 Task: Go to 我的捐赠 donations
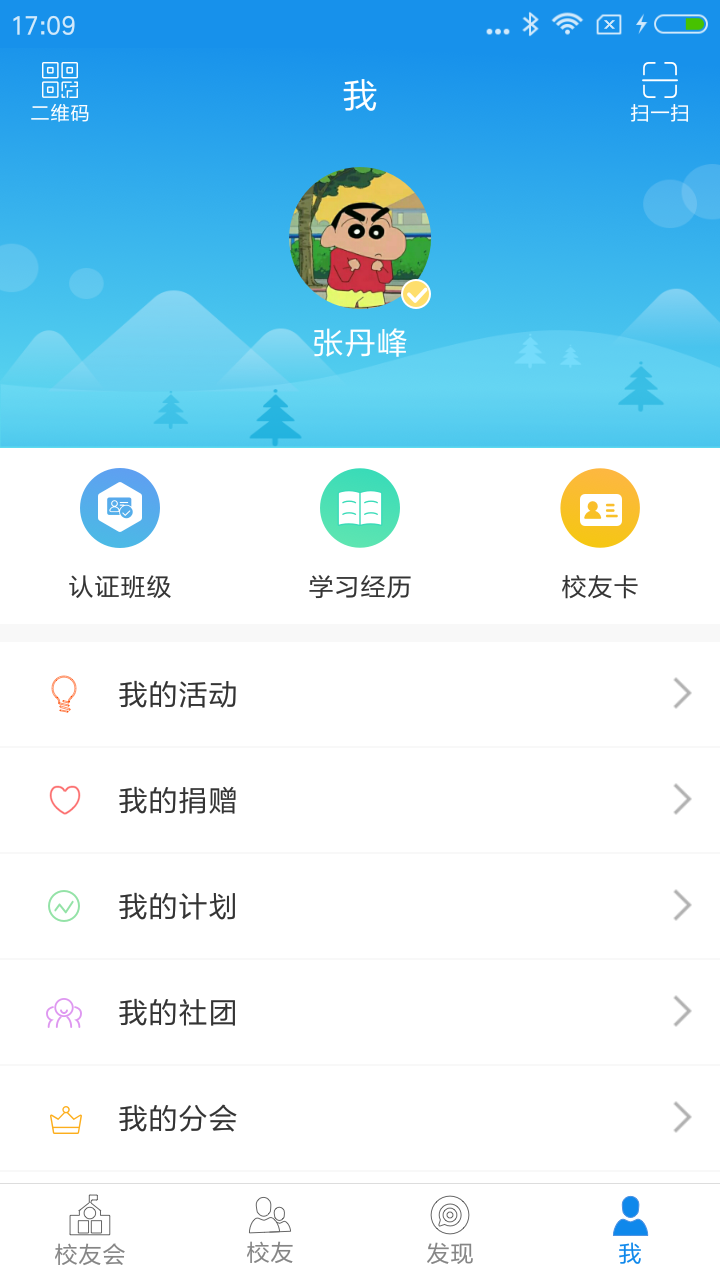[360, 800]
